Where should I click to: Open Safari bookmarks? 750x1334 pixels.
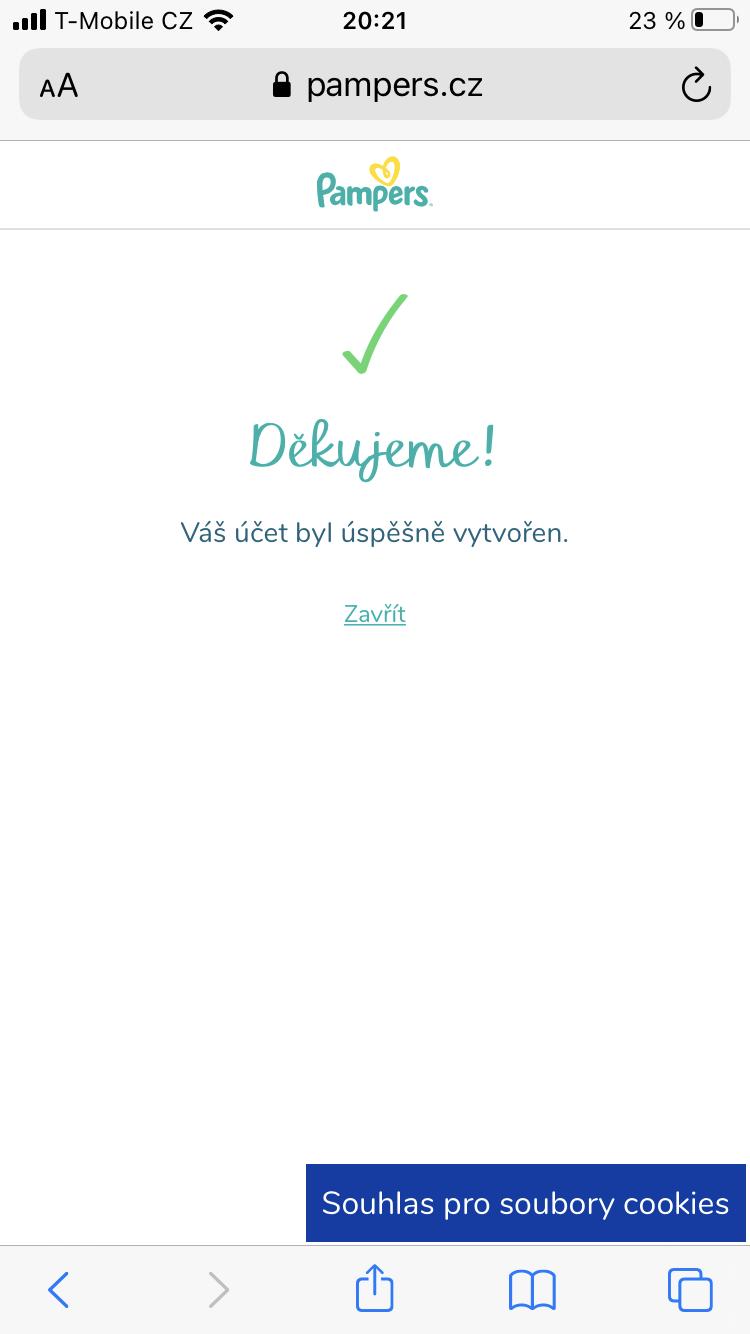(x=532, y=1289)
